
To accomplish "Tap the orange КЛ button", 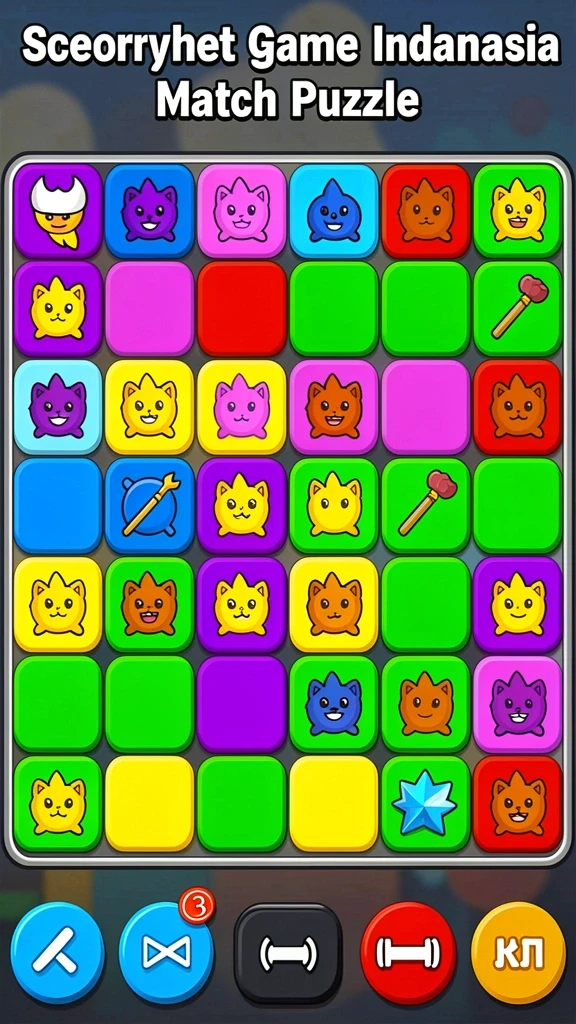I will point(518,952).
